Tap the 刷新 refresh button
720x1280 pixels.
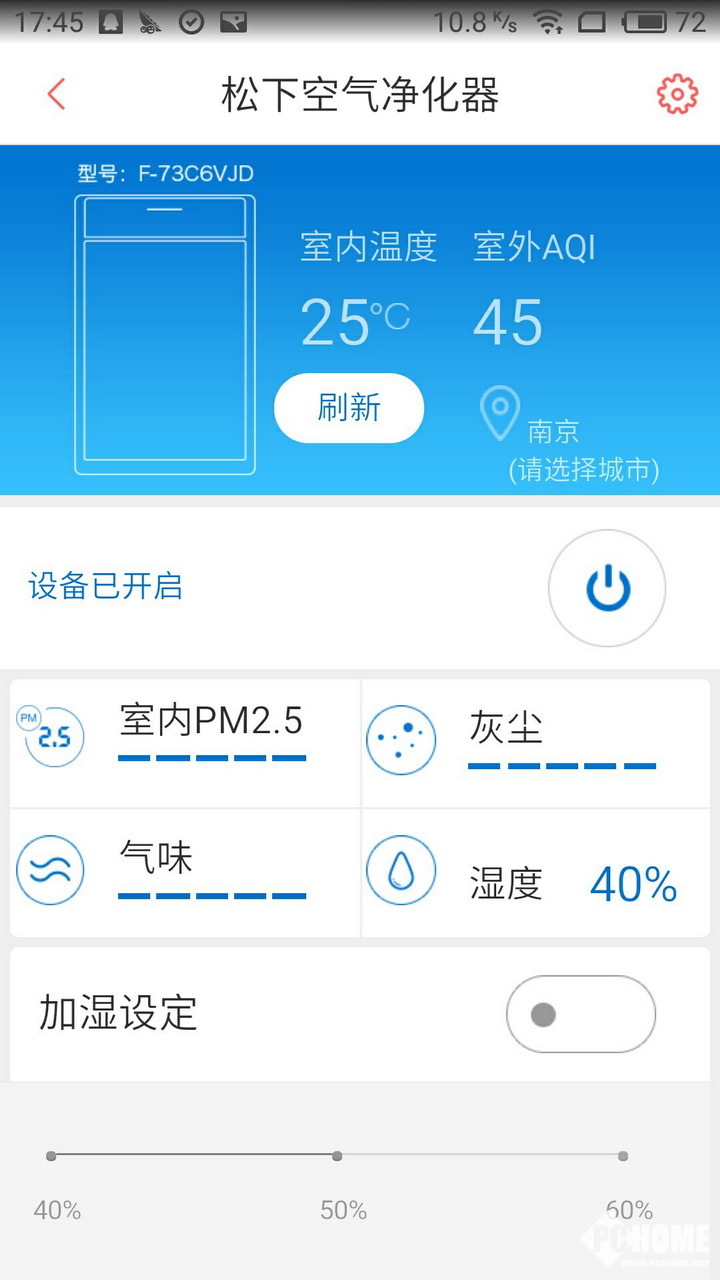349,408
